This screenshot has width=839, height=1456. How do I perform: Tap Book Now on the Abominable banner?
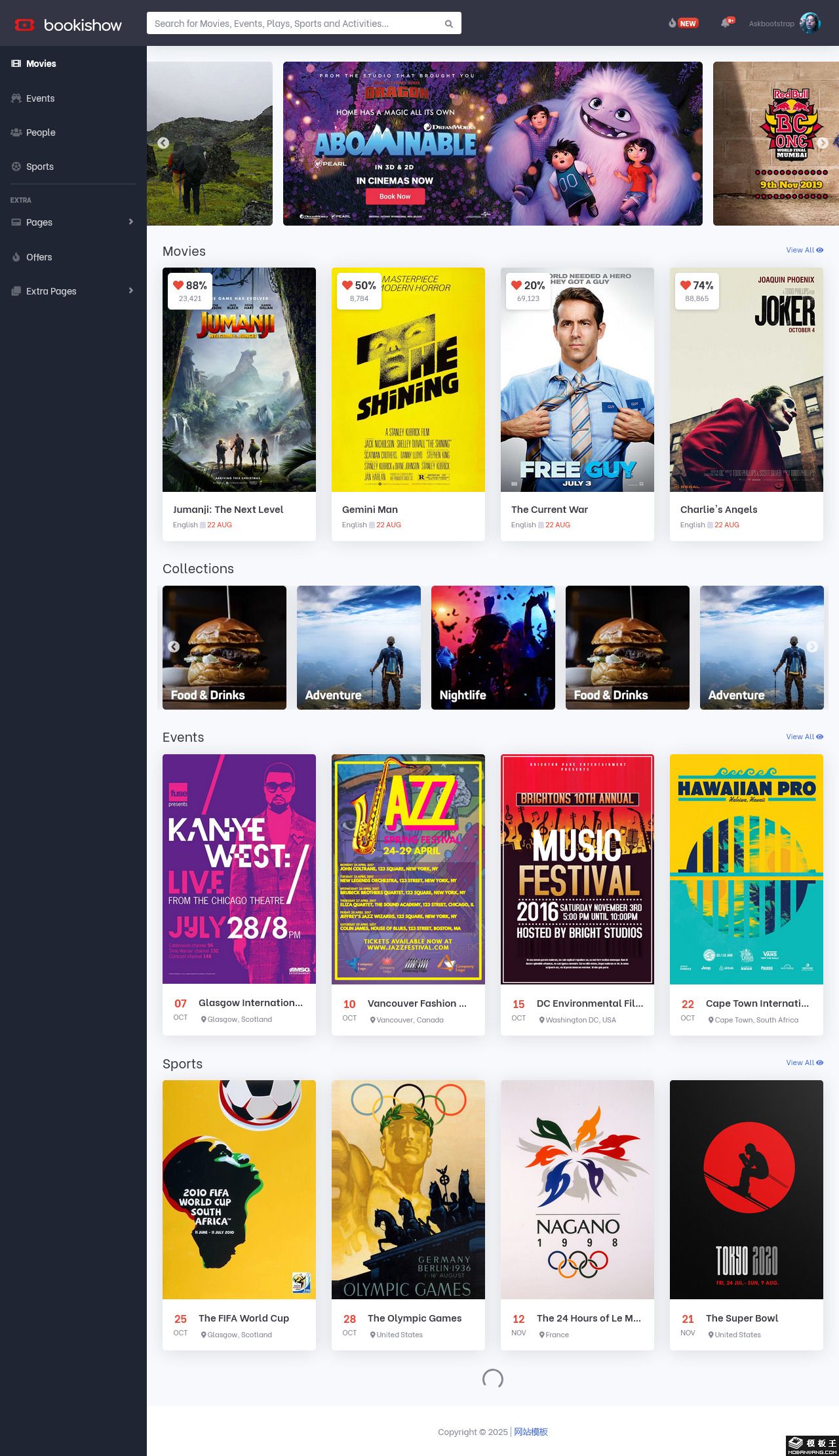pyautogui.click(x=395, y=196)
